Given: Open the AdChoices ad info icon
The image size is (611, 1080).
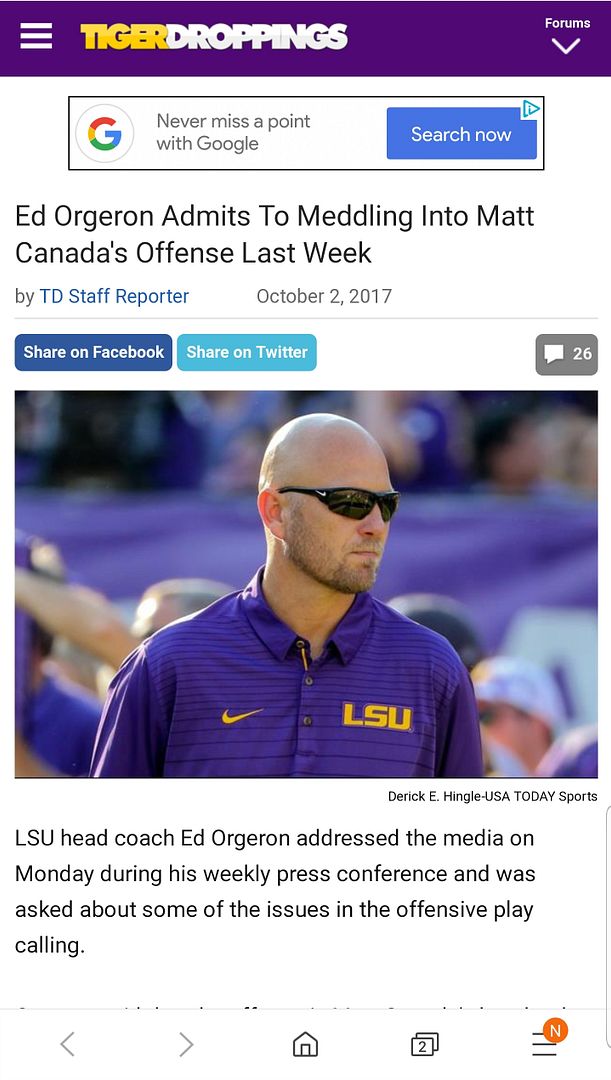Looking at the screenshot, I should coord(532,108).
